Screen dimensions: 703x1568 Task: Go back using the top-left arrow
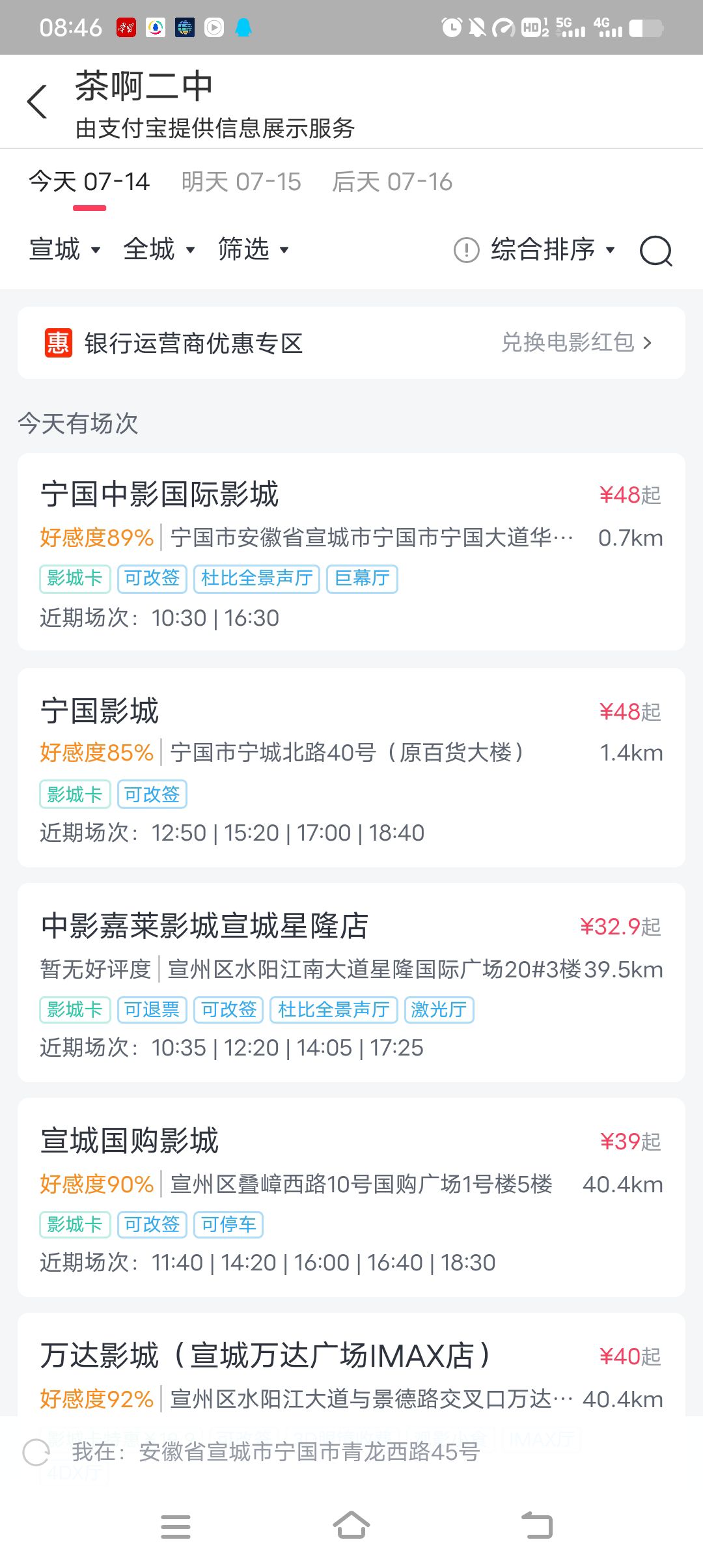click(37, 102)
